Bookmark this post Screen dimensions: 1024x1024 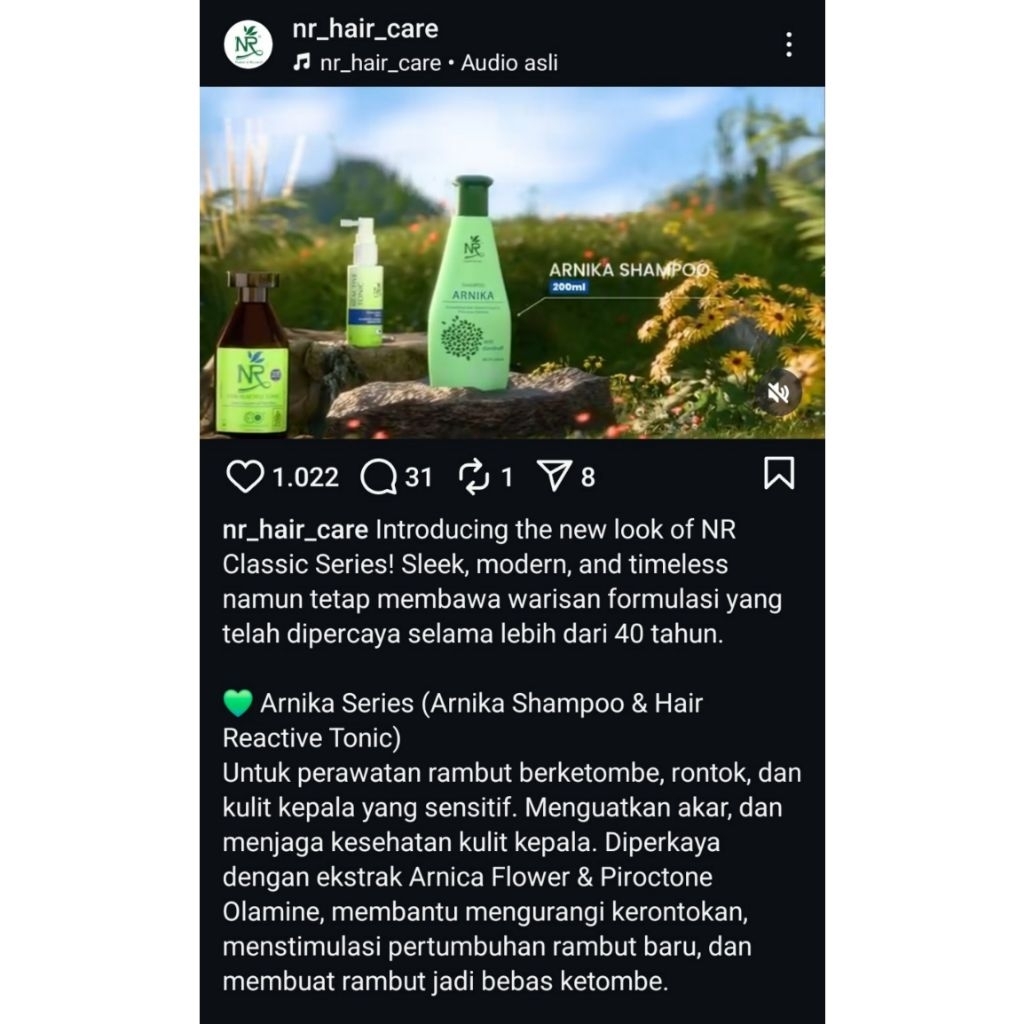pos(778,474)
